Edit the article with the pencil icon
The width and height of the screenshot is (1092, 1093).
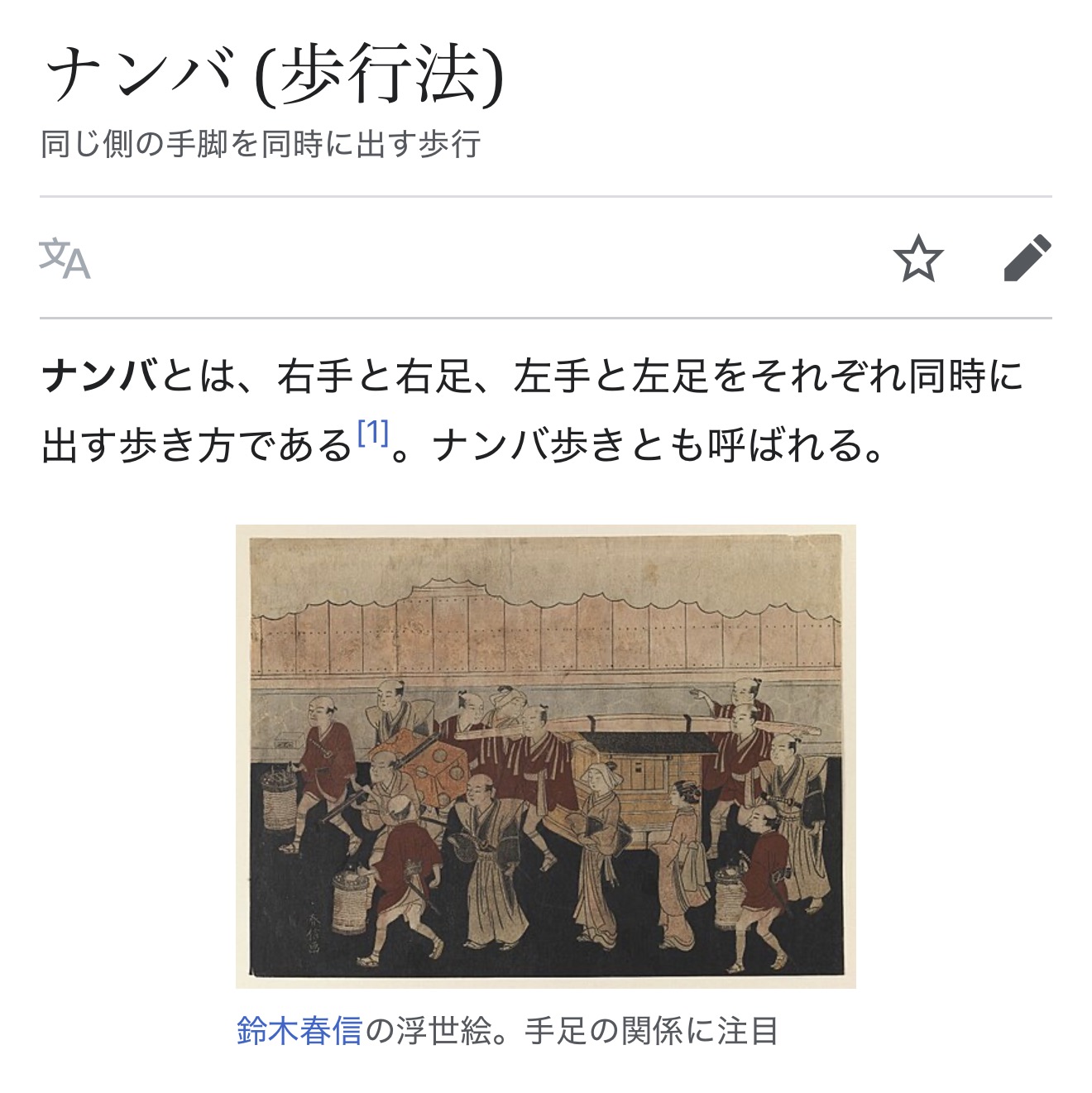click(1027, 258)
